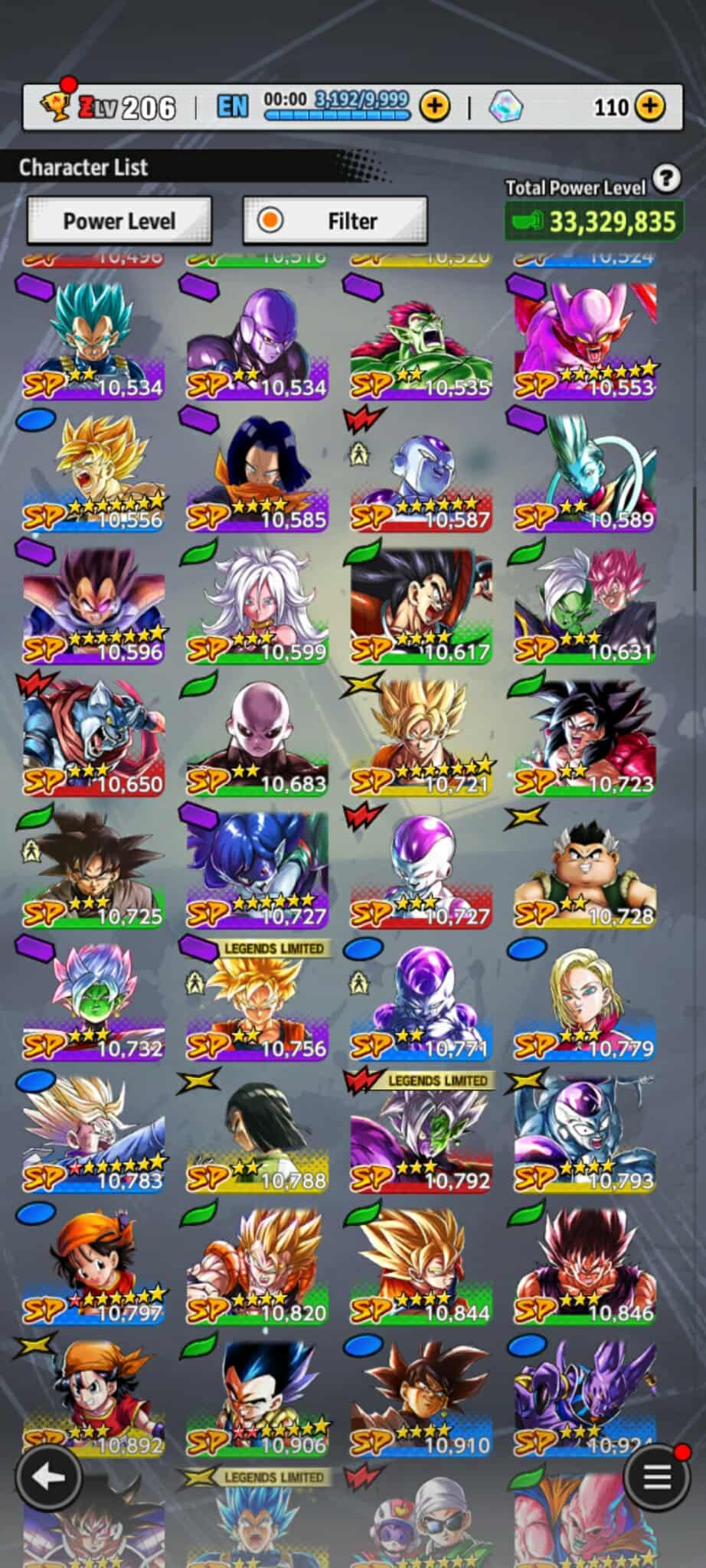Add crystals with the plus button
706x1568 pixels.
(650, 106)
